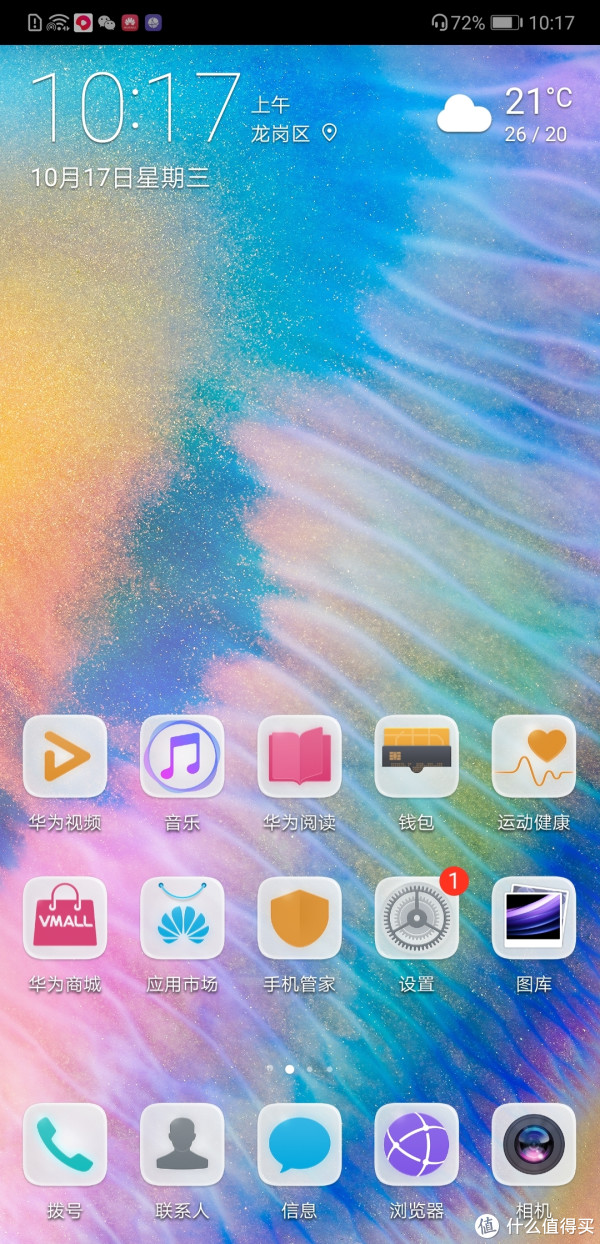
Task: Open 联系人 contacts app
Action: point(182,1145)
